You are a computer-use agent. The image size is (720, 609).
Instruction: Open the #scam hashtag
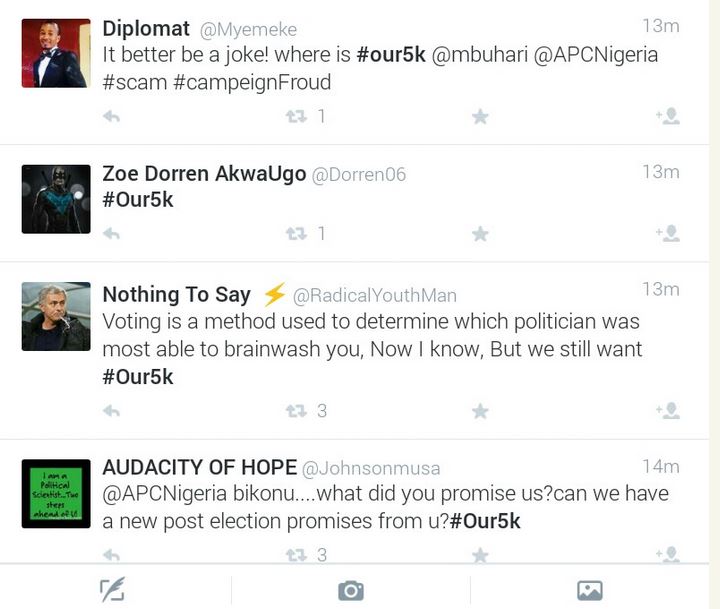coord(133,82)
